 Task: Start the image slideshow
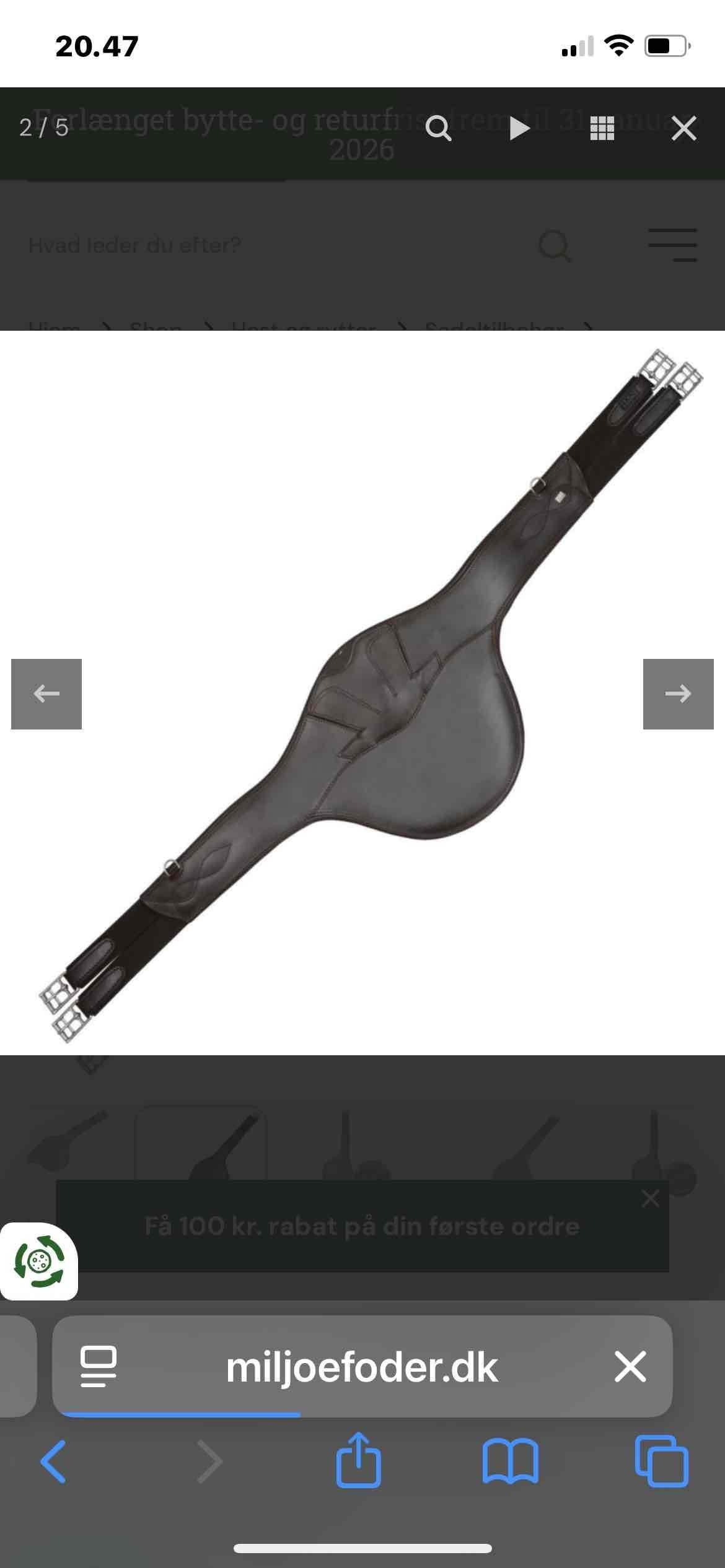(x=519, y=129)
